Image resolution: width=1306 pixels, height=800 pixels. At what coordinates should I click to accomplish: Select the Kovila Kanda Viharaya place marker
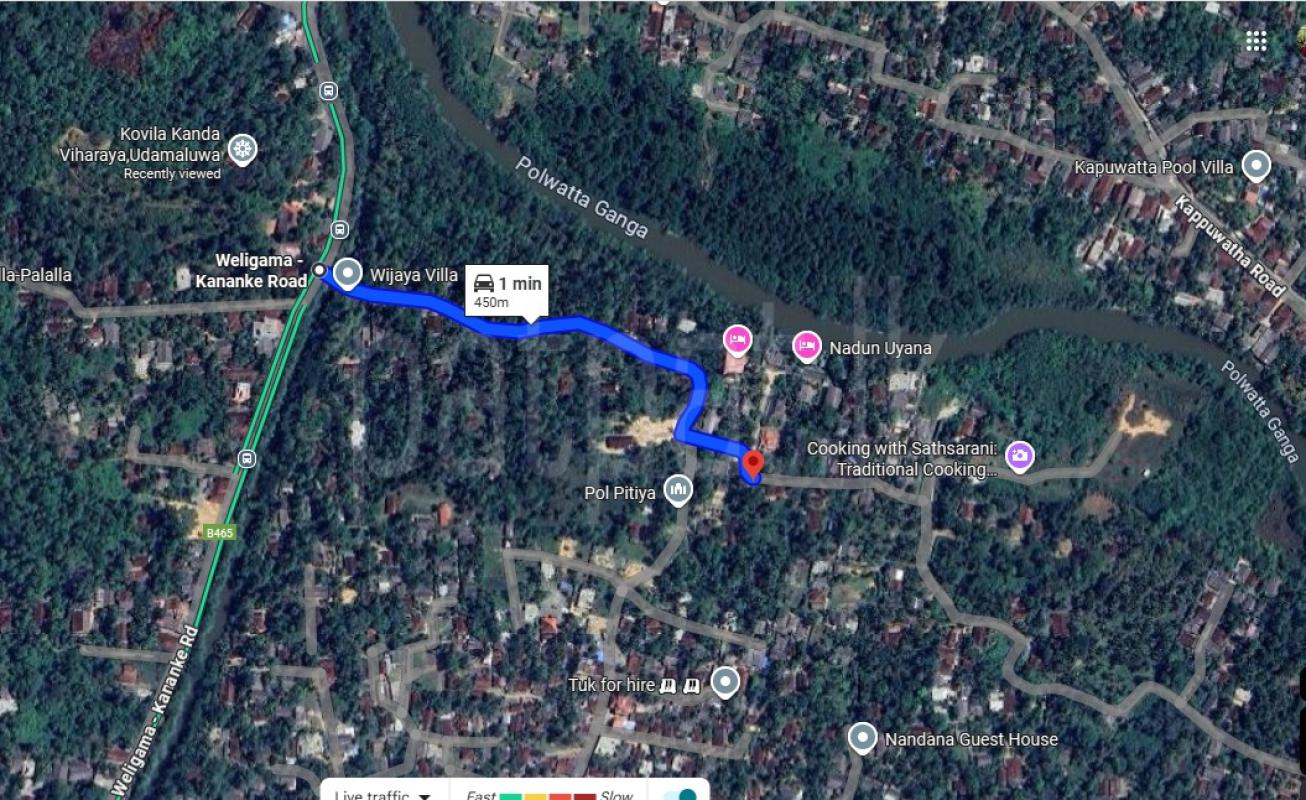click(x=241, y=150)
